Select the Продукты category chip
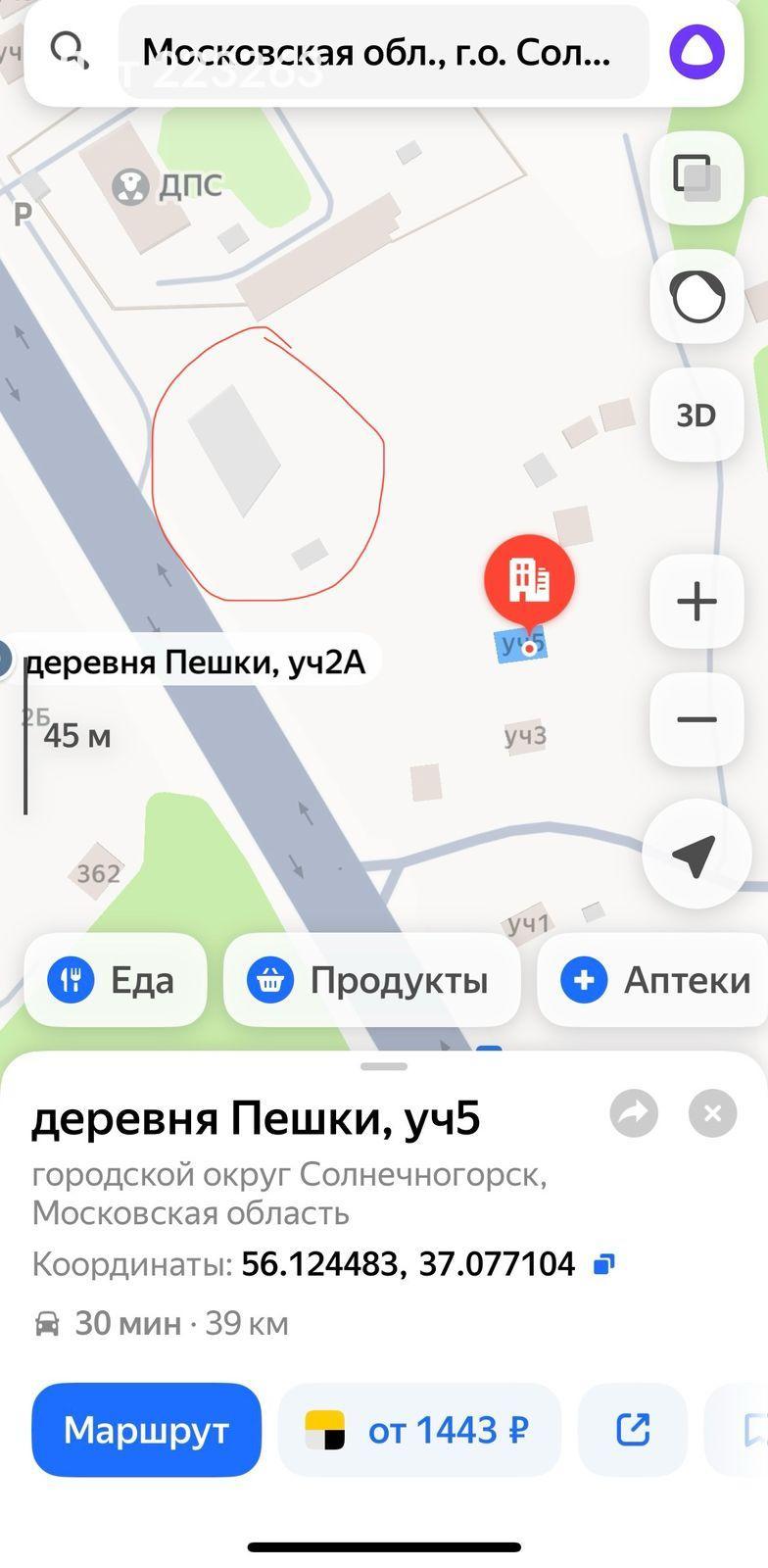768x1568 pixels. point(371,980)
